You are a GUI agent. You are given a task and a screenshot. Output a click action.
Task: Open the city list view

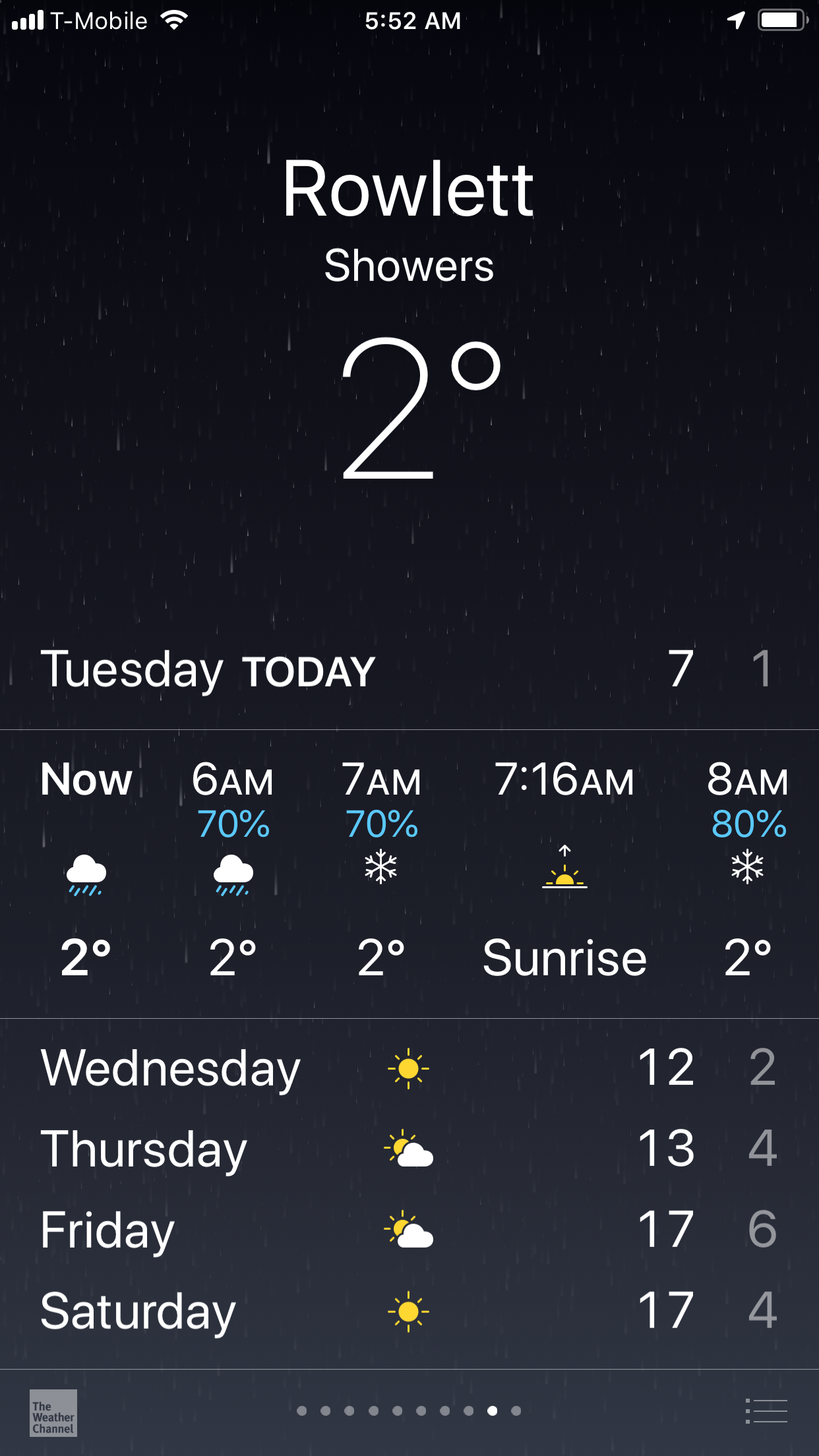click(766, 1411)
